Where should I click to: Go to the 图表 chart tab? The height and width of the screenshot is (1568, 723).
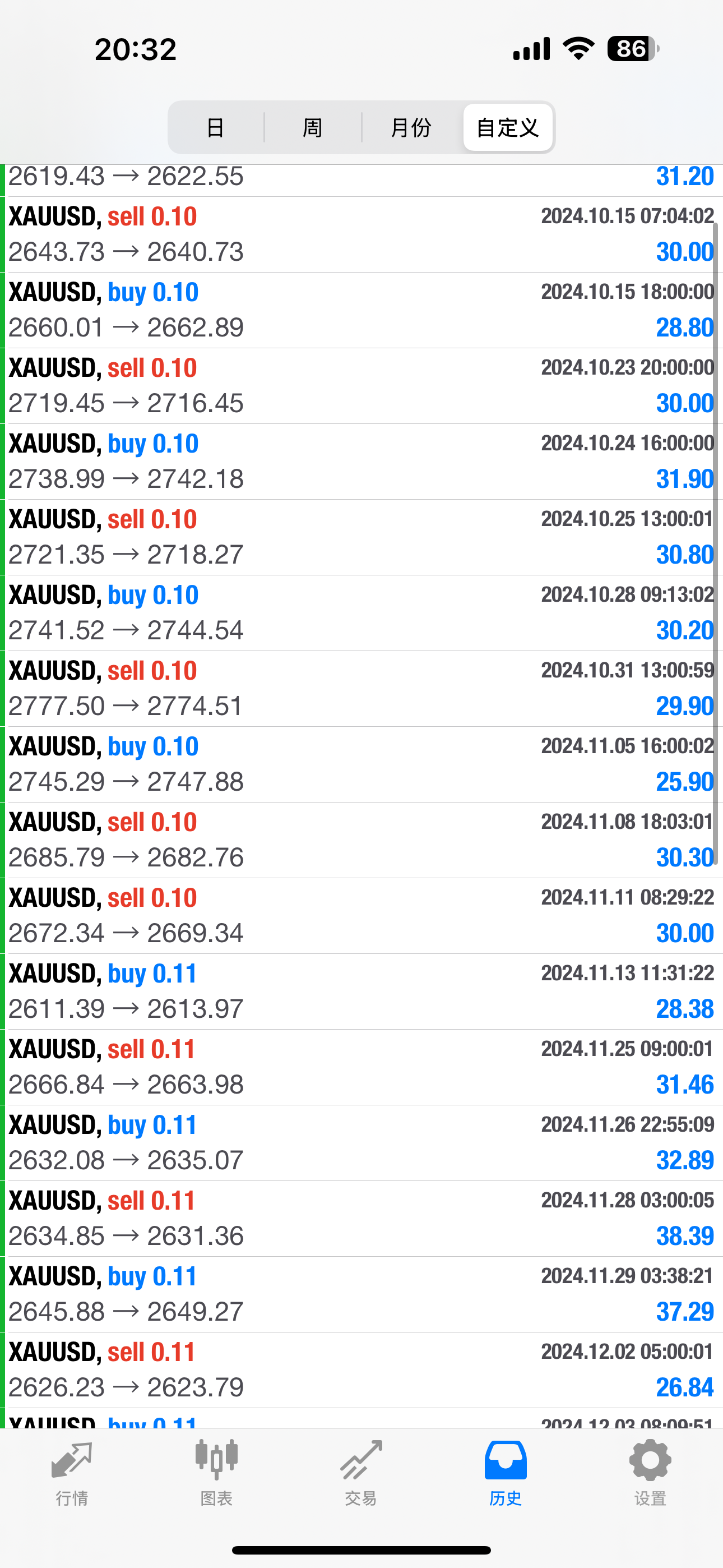(x=217, y=1473)
